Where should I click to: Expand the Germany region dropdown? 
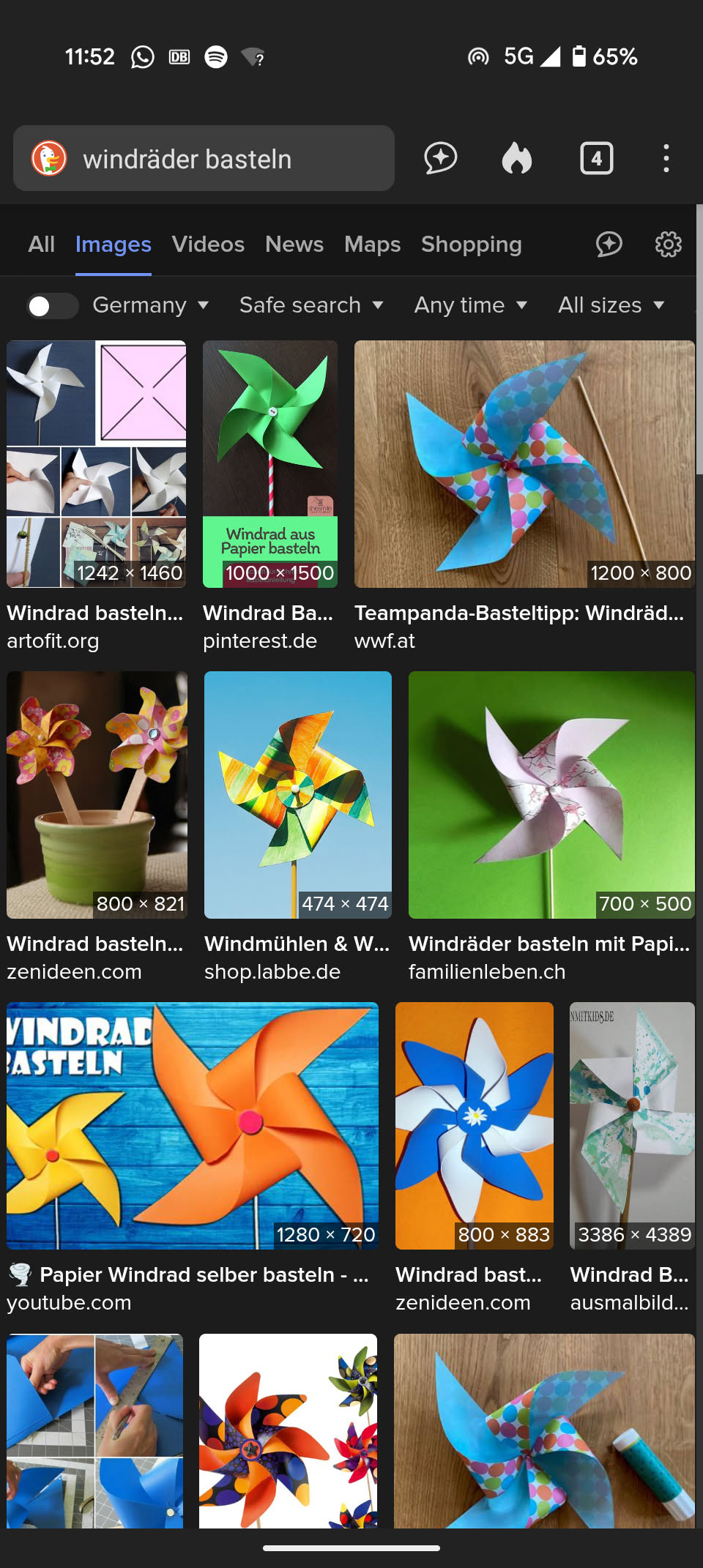pos(150,305)
